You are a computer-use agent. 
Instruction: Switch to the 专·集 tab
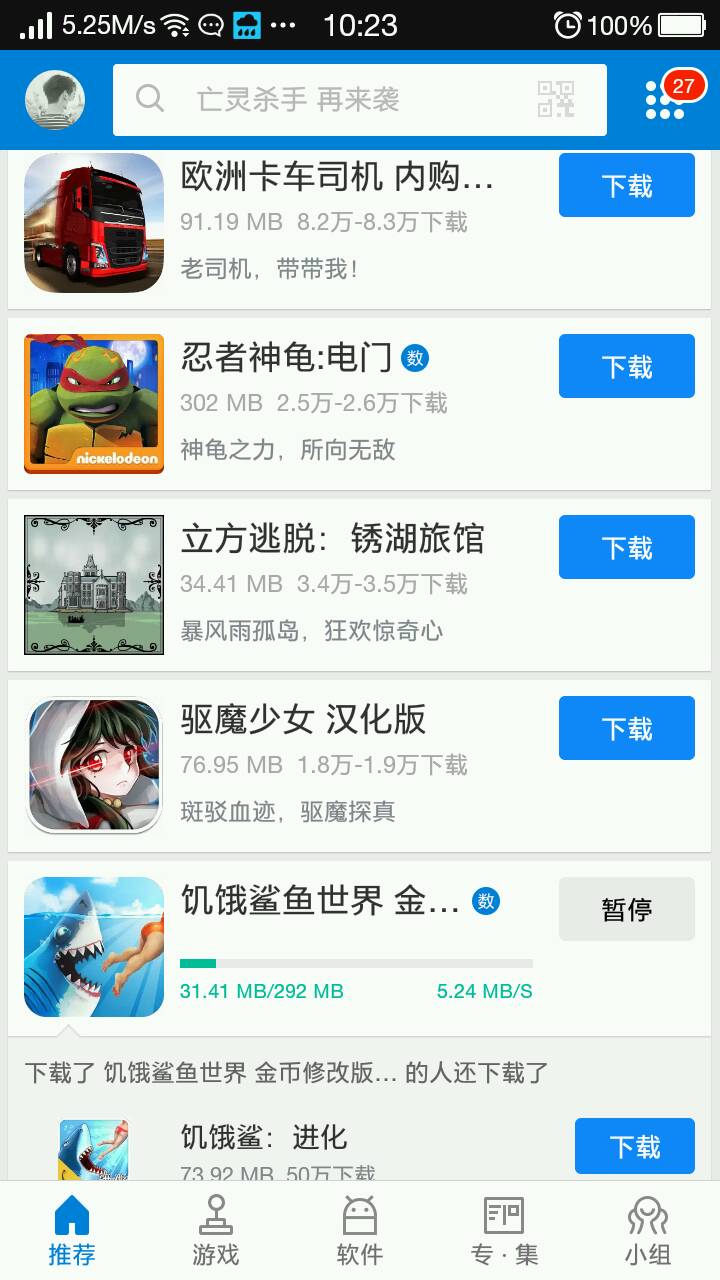tap(504, 1231)
